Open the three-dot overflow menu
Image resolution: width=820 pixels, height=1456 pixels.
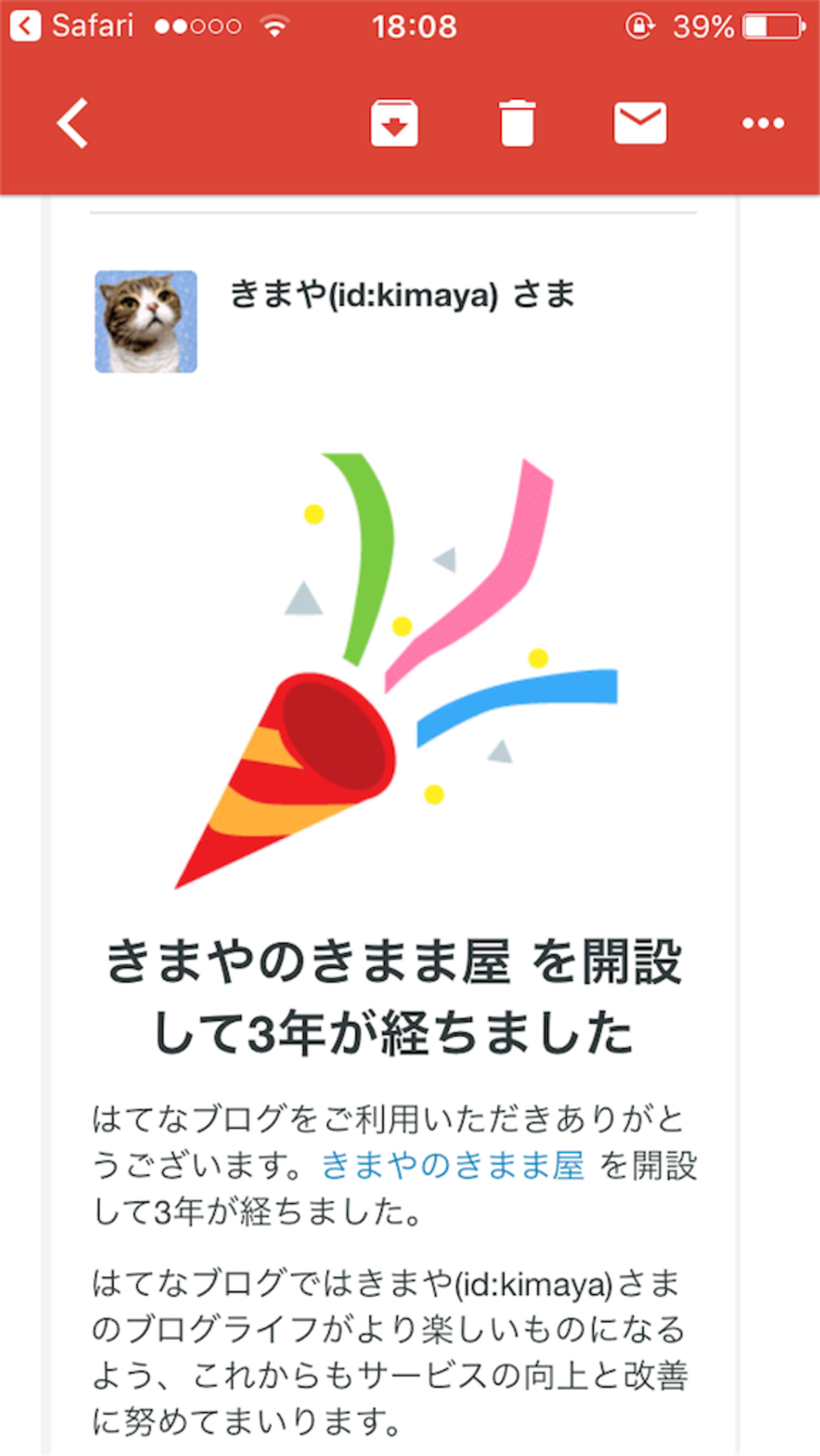pos(763,123)
